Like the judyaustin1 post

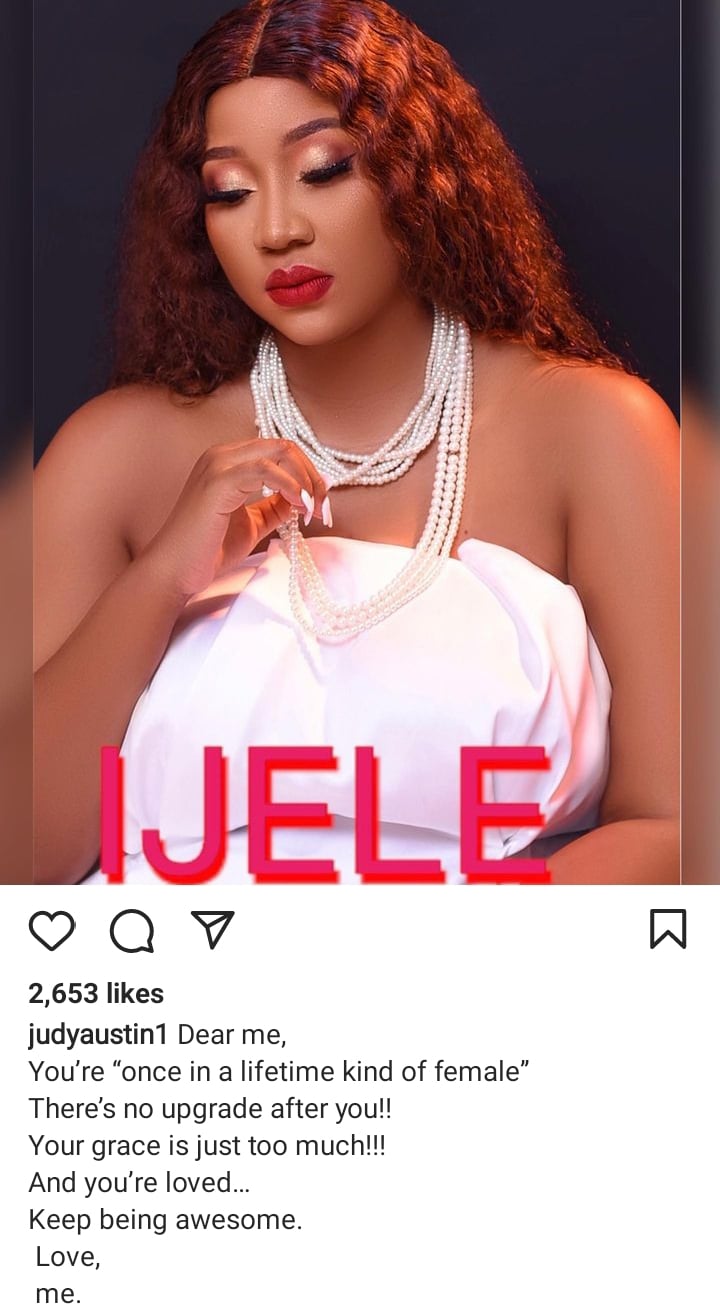coord(51,930)
